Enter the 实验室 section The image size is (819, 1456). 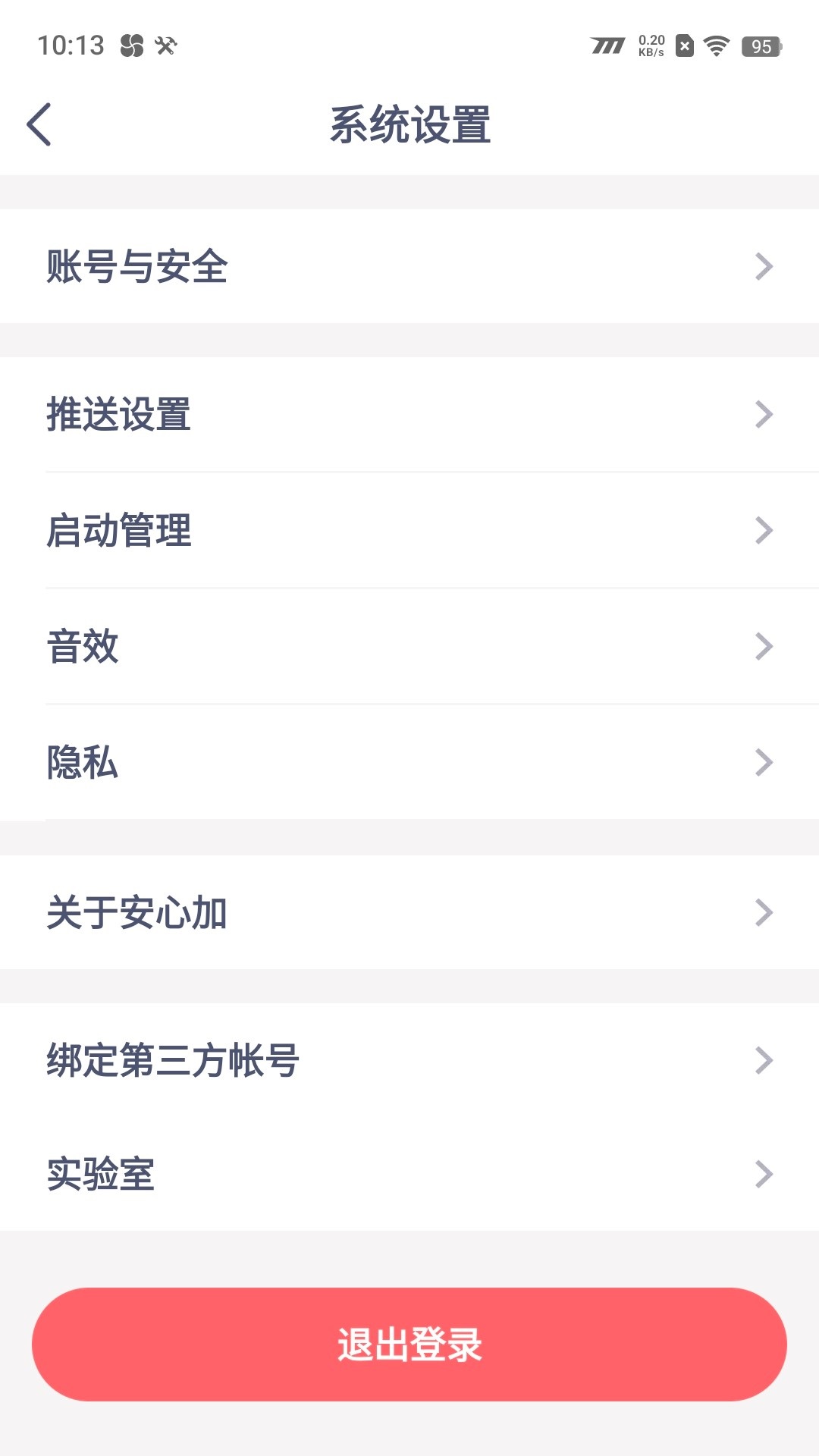coord(409,1174)
